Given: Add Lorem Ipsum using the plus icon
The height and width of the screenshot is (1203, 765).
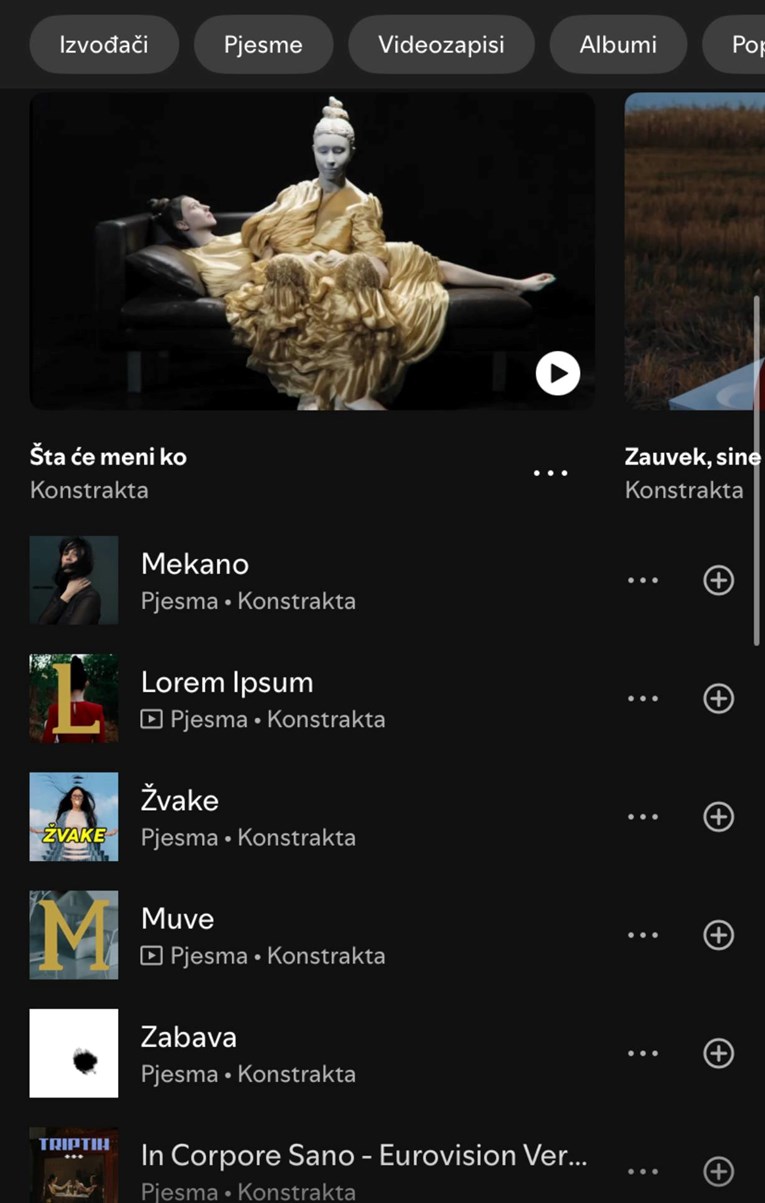Looking at the screenshot, I should point(718,698).
